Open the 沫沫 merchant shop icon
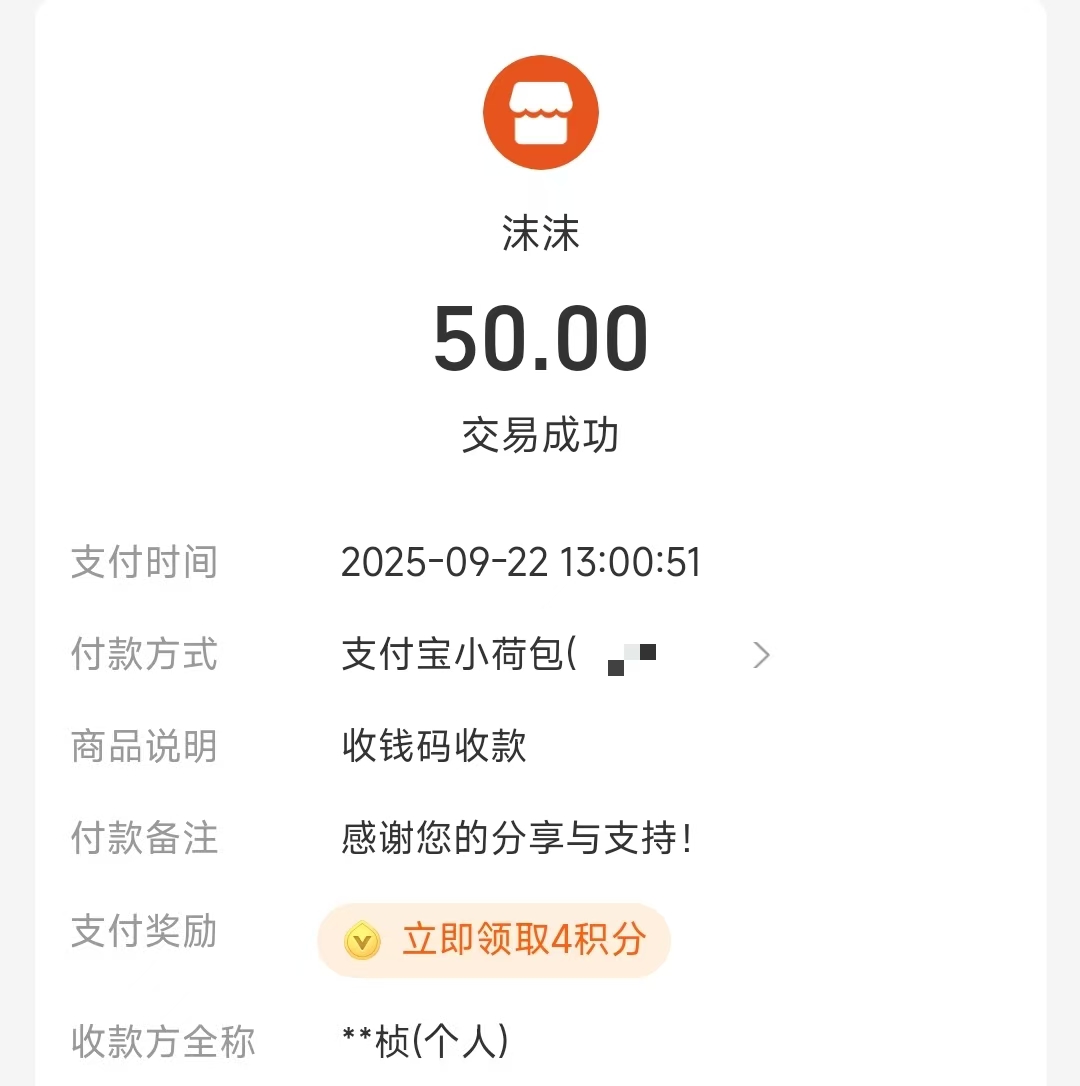The width and height of the screenshot is (1080, 1086). tap(540, 113)
